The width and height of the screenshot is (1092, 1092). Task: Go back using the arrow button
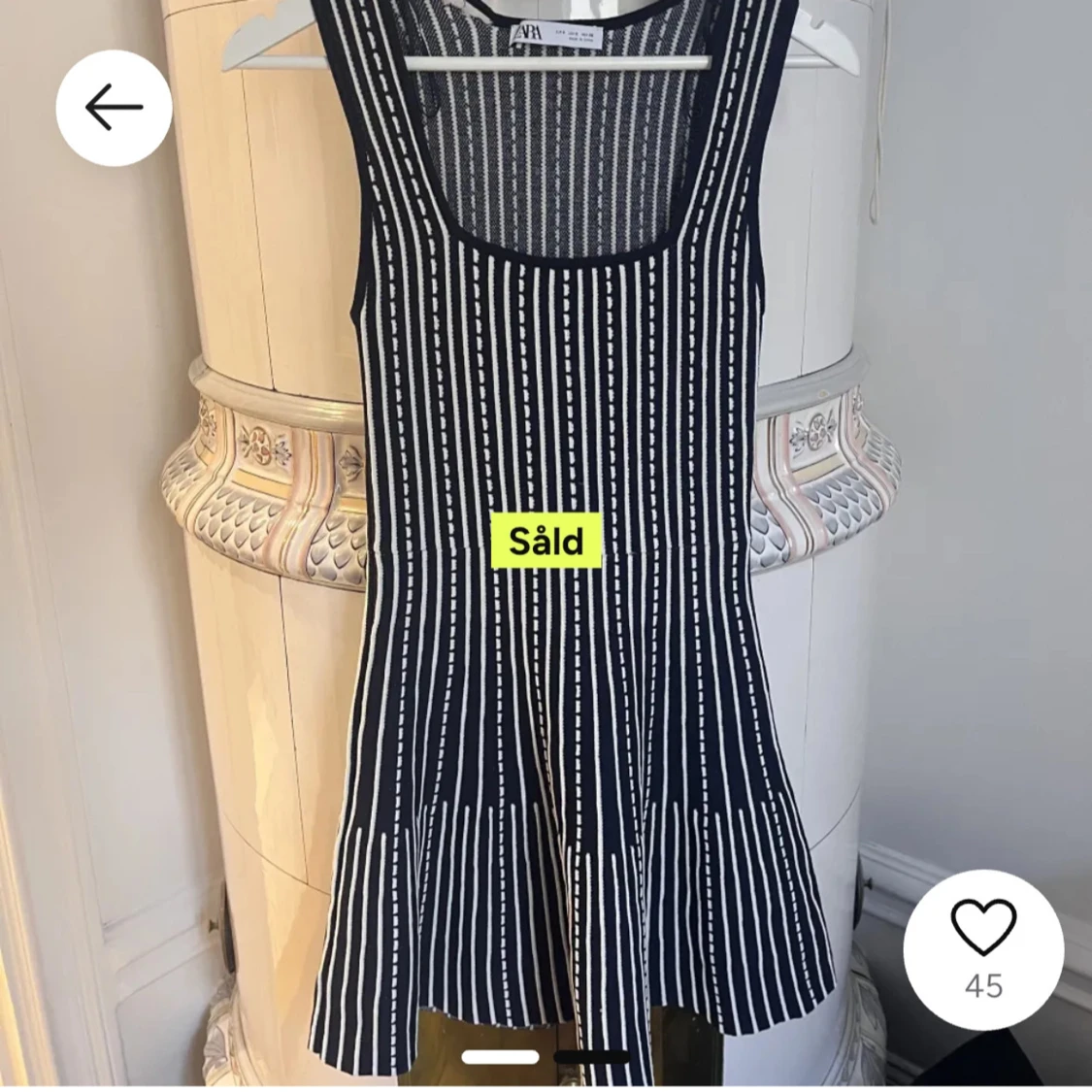[x=114, y=107]
